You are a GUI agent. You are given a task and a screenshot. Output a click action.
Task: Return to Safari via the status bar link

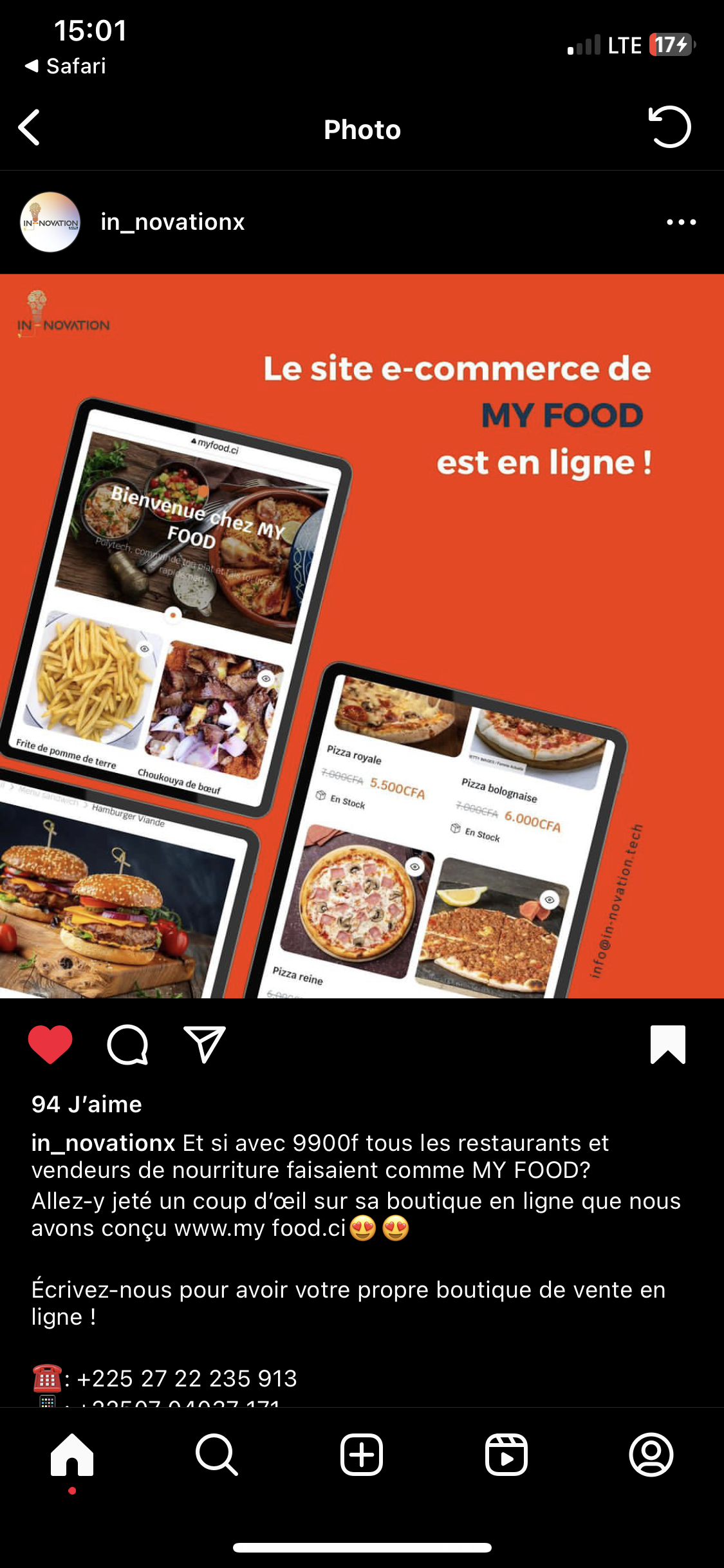pos(66,66)
